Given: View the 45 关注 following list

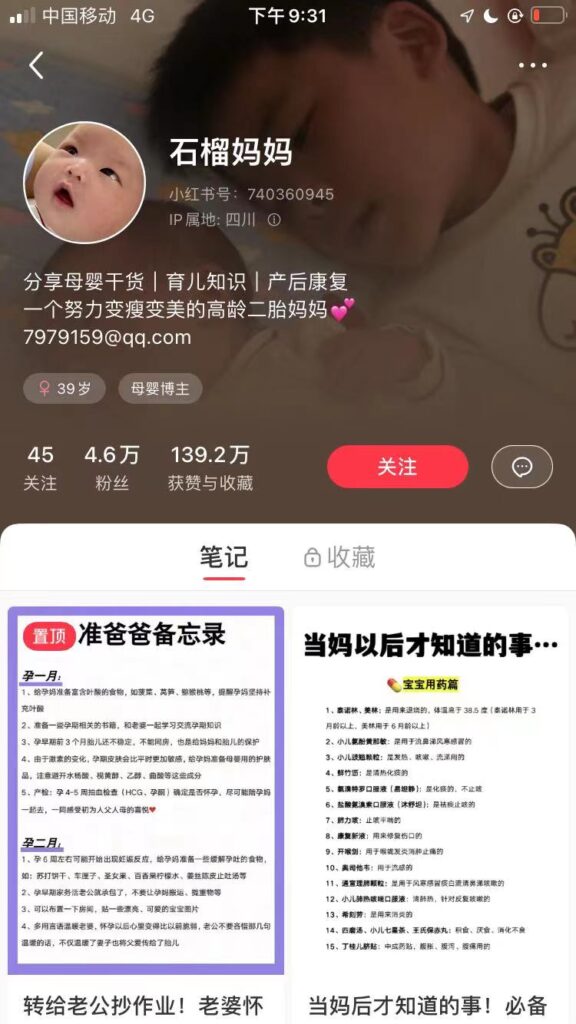Looking at the screenshot, I should 40,468.
